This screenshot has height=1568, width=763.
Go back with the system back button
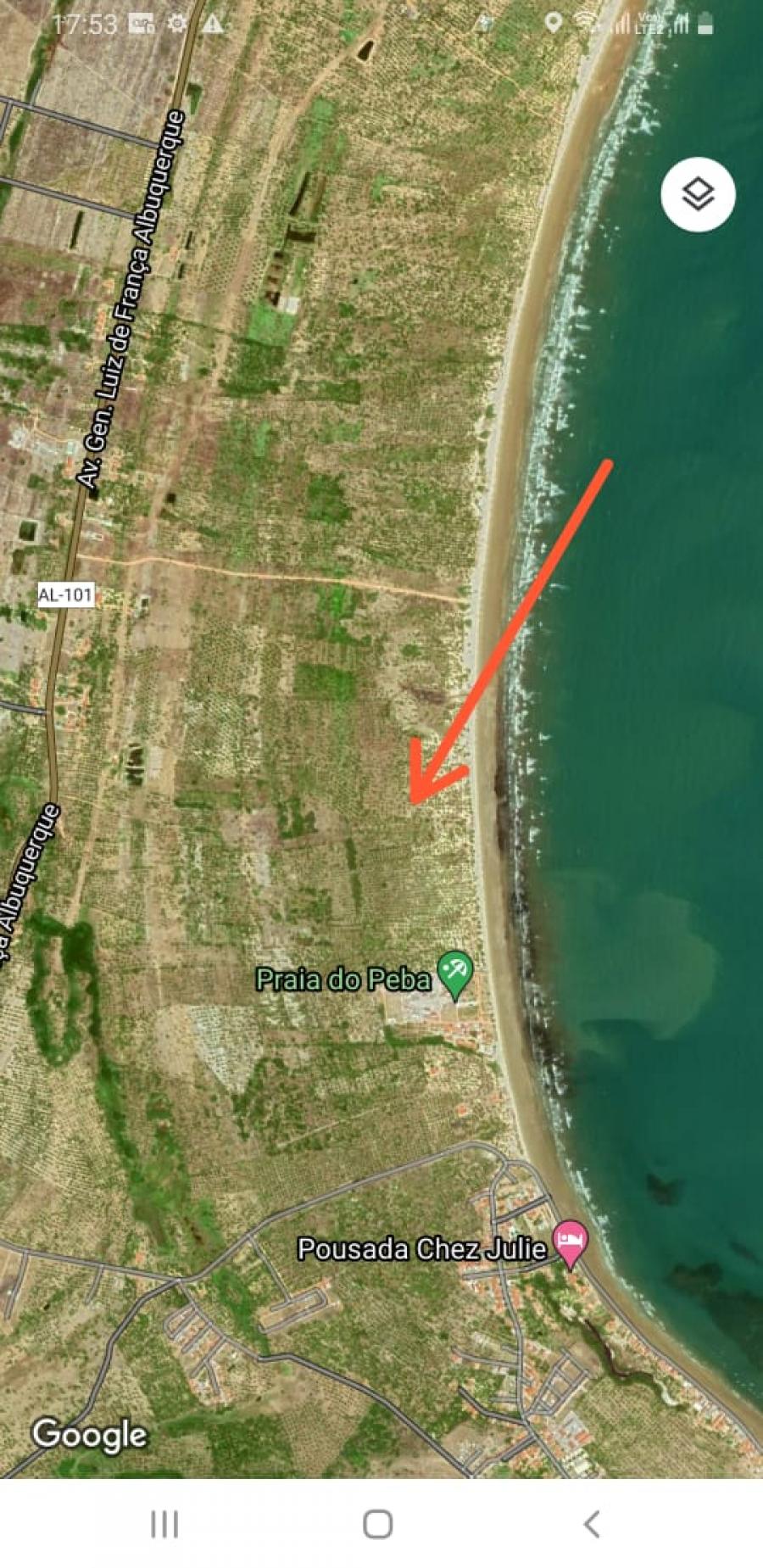click(592, 1524)
